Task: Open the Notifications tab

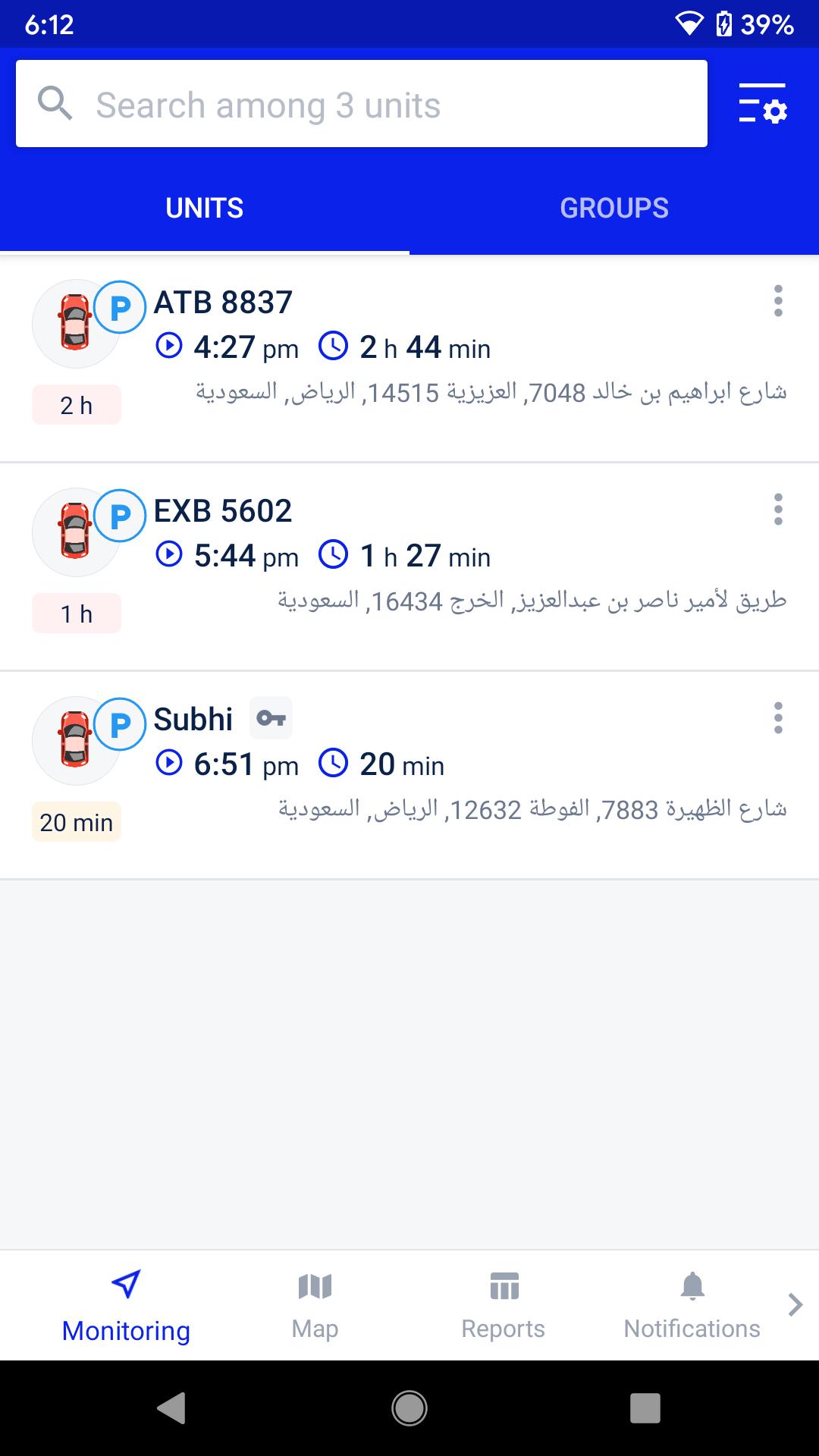Action: click(692, 1306)
